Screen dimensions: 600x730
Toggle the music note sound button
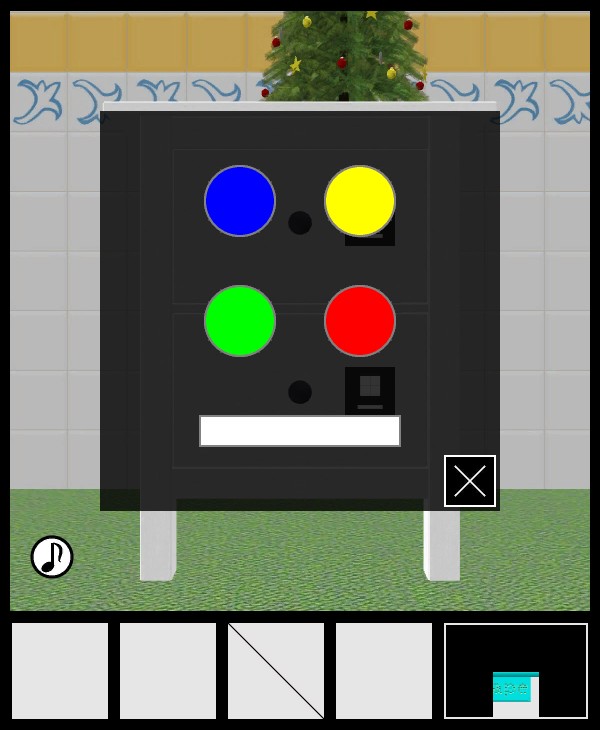[x=52, y=557]
